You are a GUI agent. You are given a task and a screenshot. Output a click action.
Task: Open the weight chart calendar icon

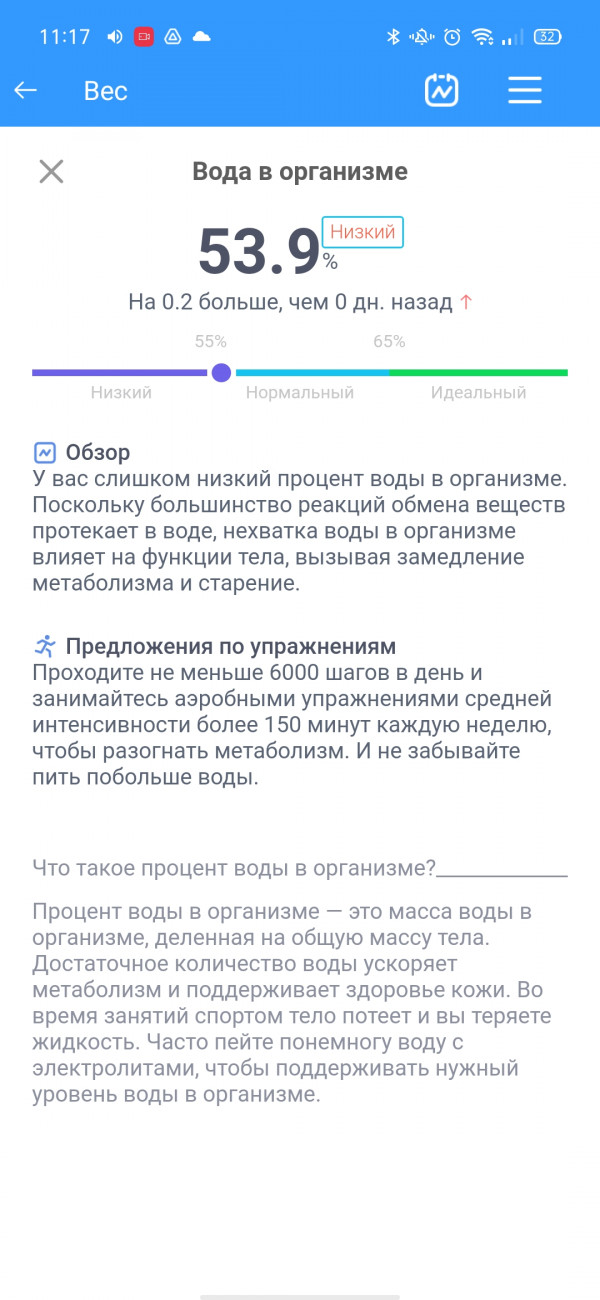point(441,91)
